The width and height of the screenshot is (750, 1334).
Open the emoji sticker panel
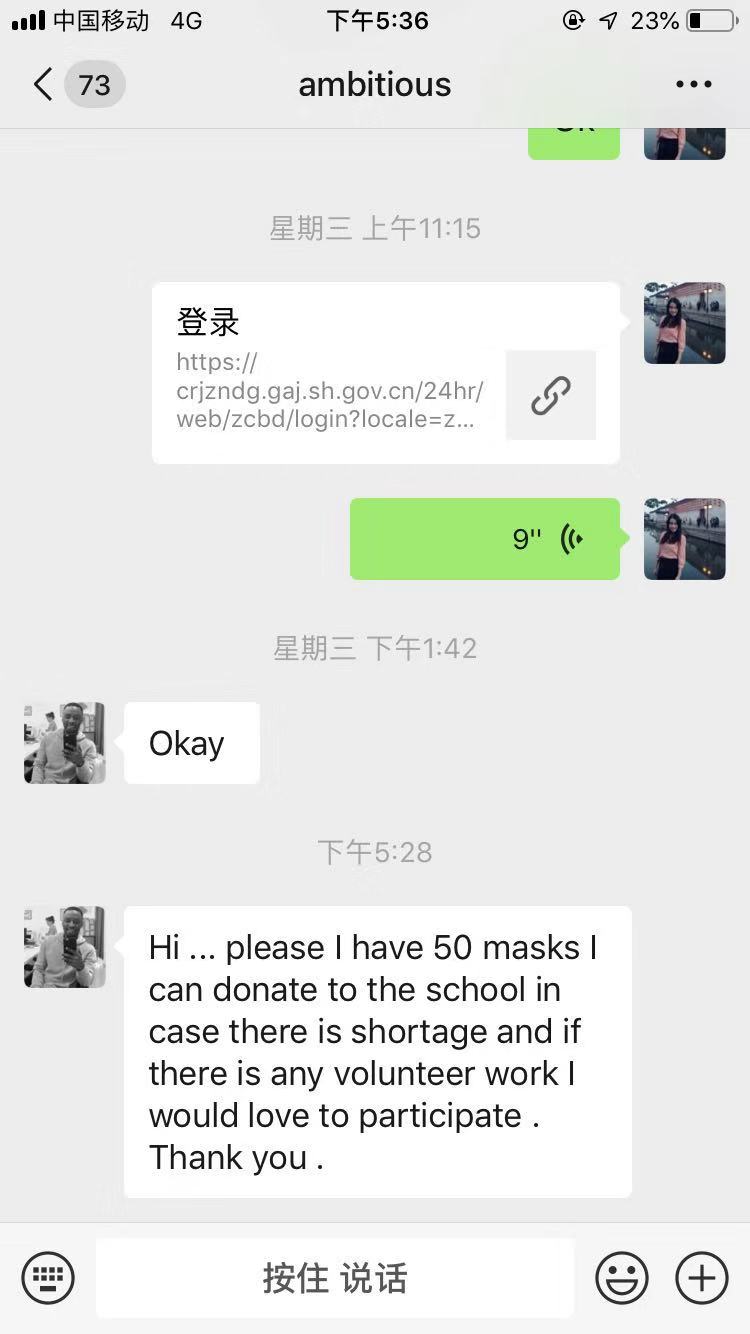(x=621, y=1277)
